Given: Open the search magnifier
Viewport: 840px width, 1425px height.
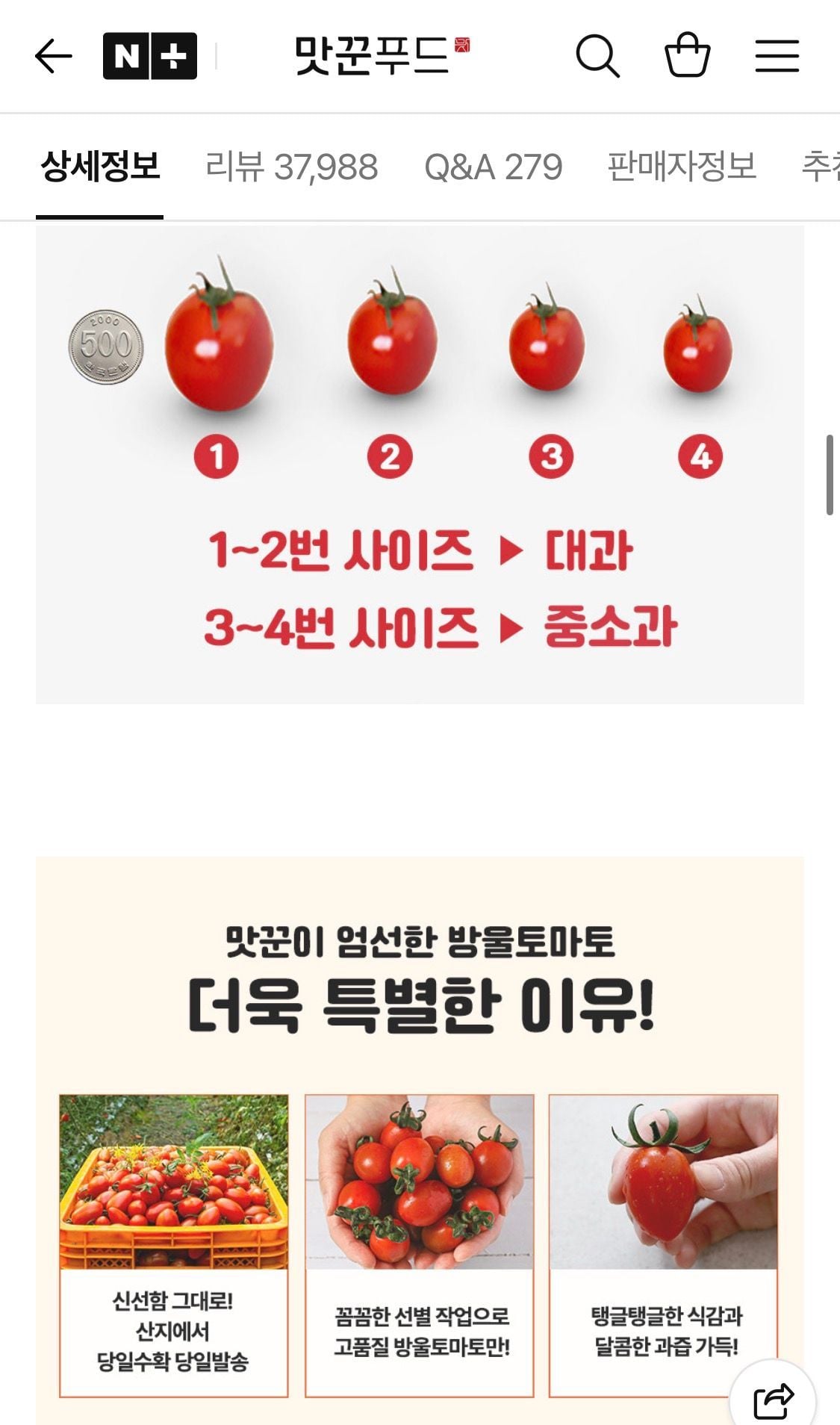Looking at the screenshot, I should point(597,56).
